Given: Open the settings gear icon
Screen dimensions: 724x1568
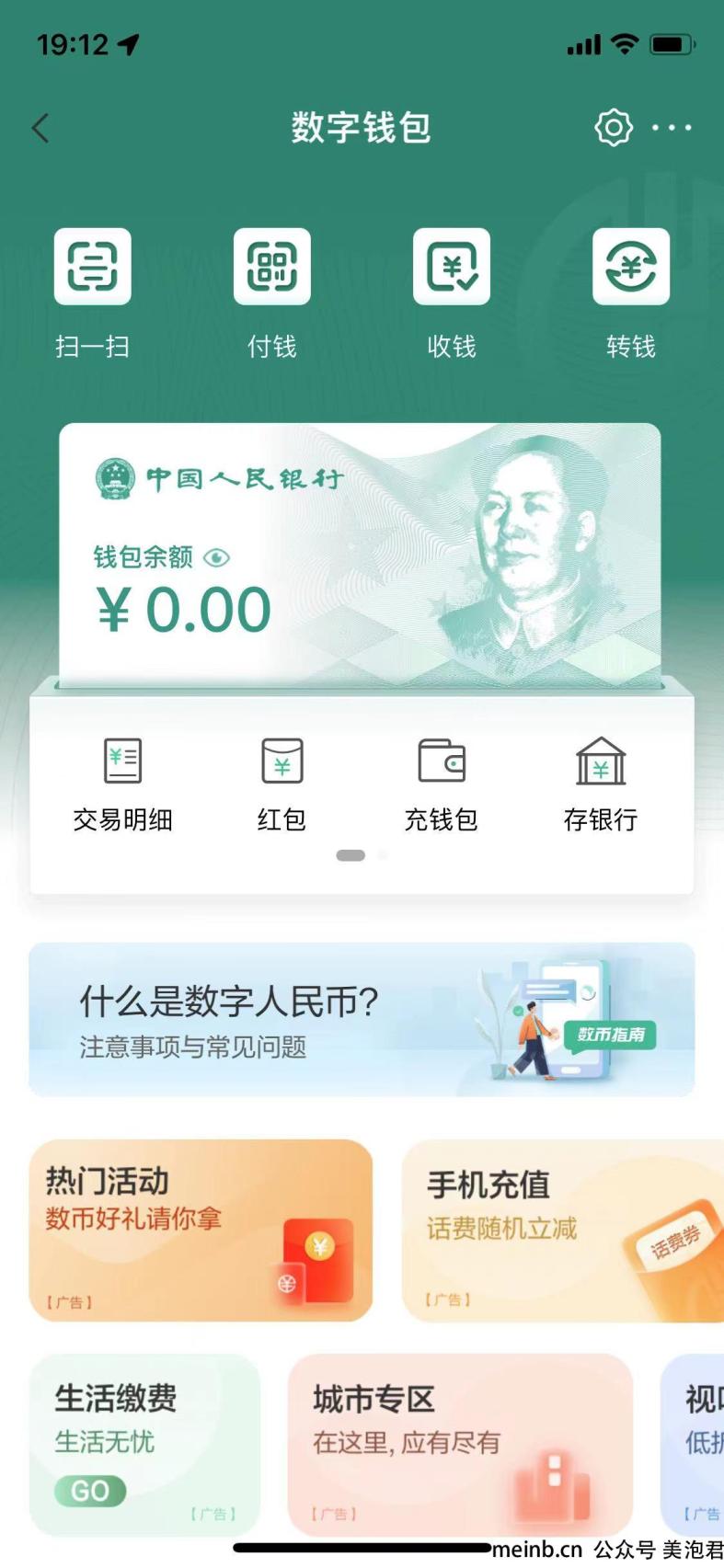Looking at the screenshot, I should coord(614,128).
